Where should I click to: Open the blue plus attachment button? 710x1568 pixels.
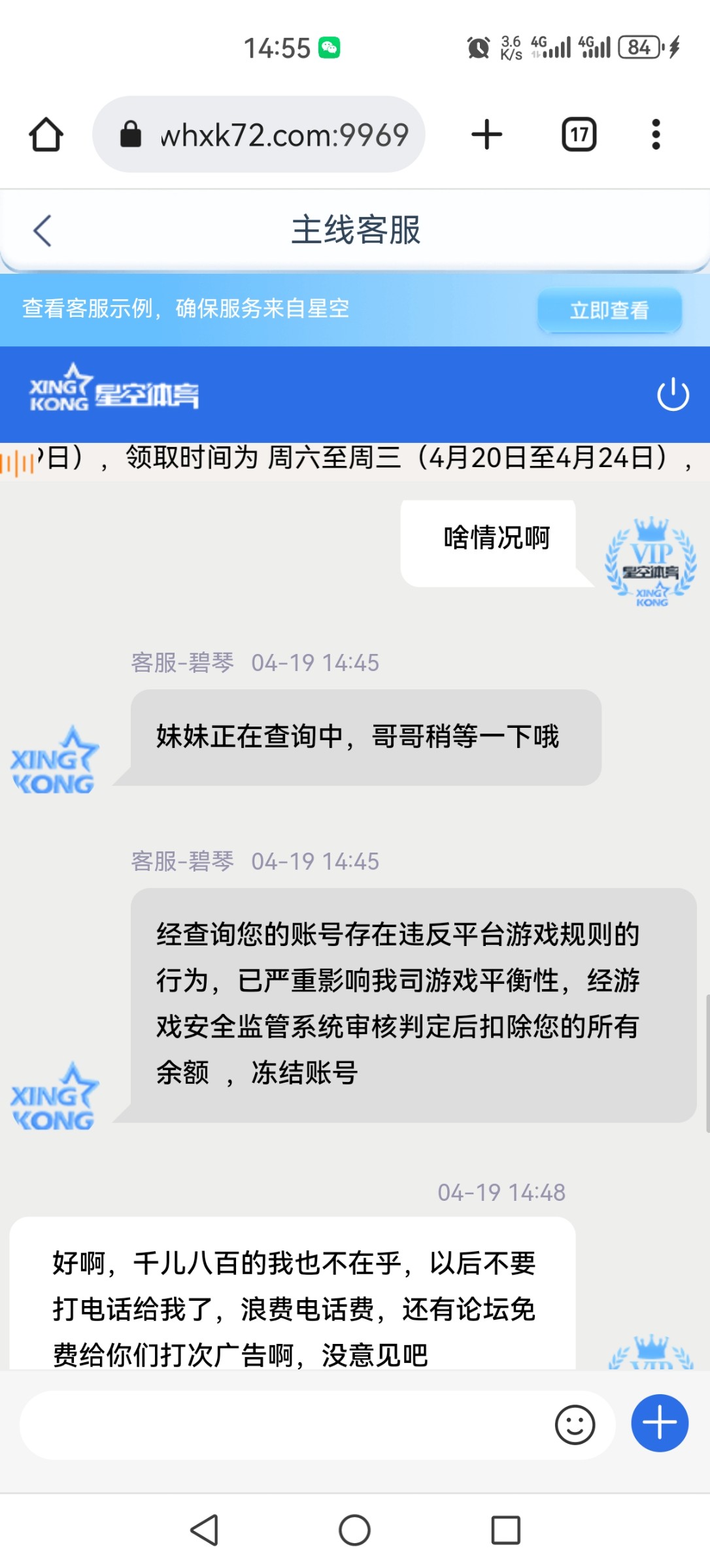(x=659, y=1424)
